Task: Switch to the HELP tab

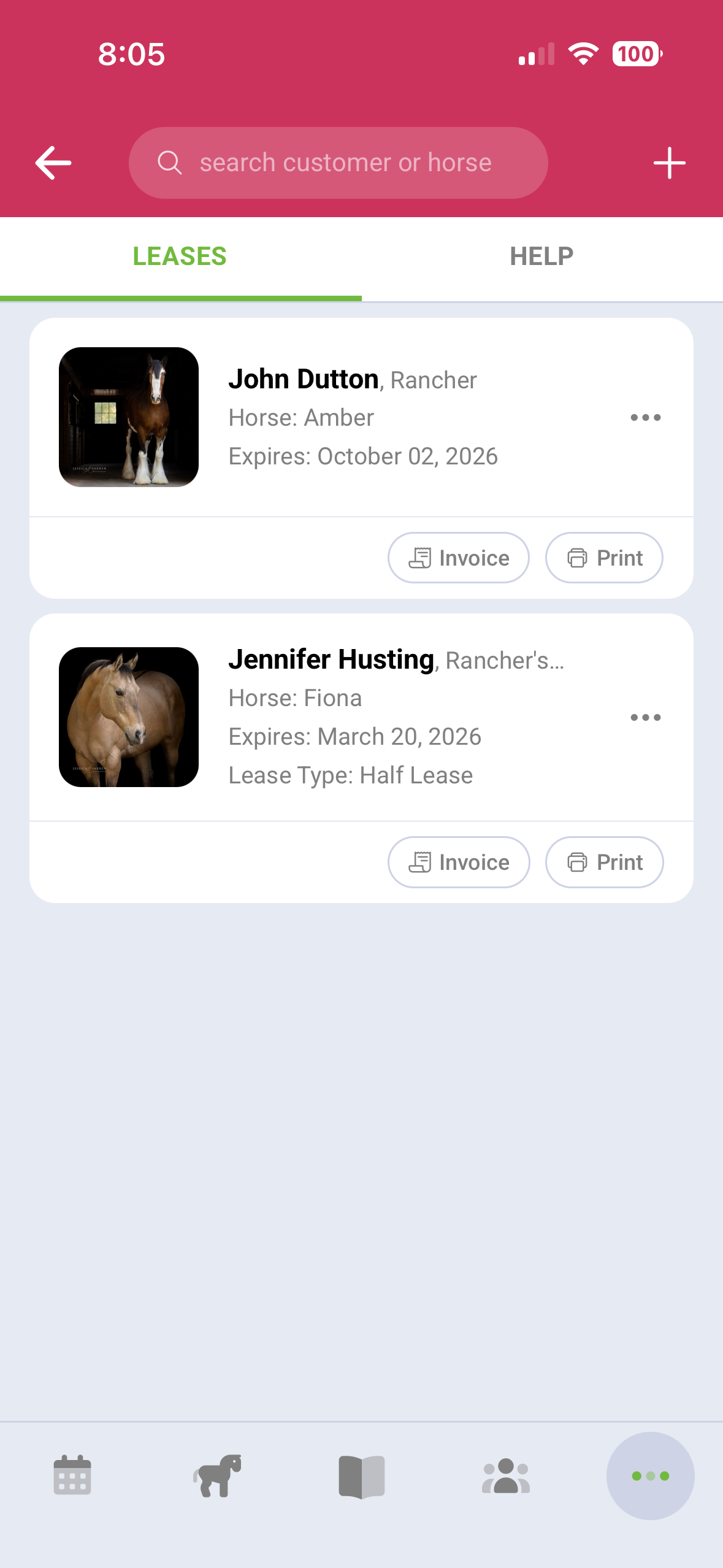Action: [x=541, y=256]
